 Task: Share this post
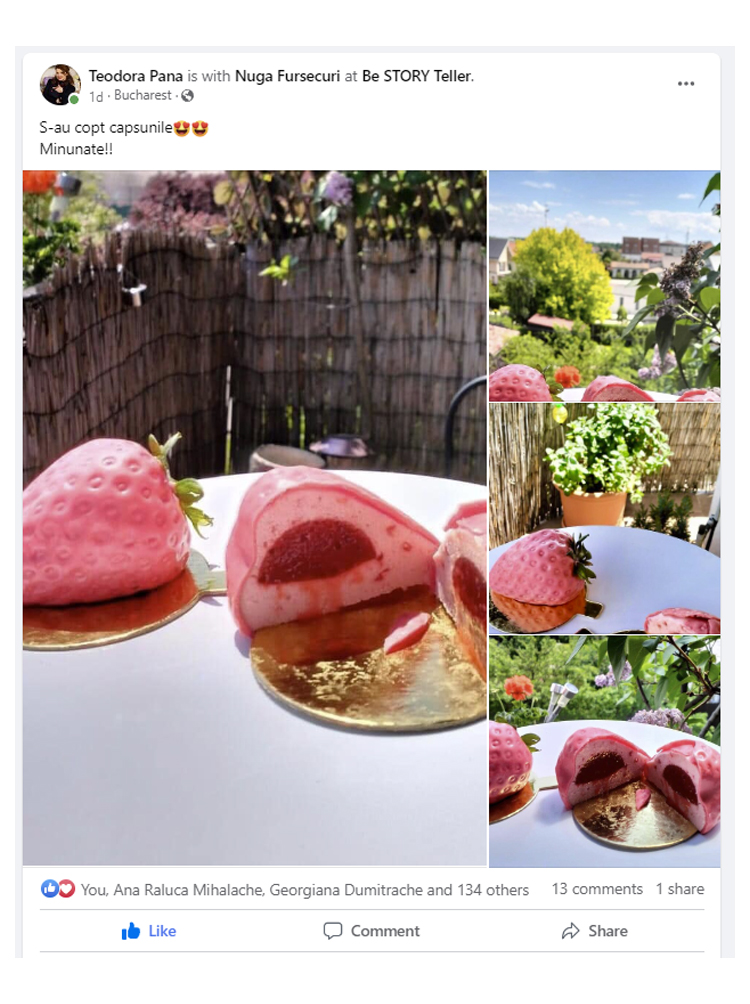pyautogui.click(x=594, y=931)
